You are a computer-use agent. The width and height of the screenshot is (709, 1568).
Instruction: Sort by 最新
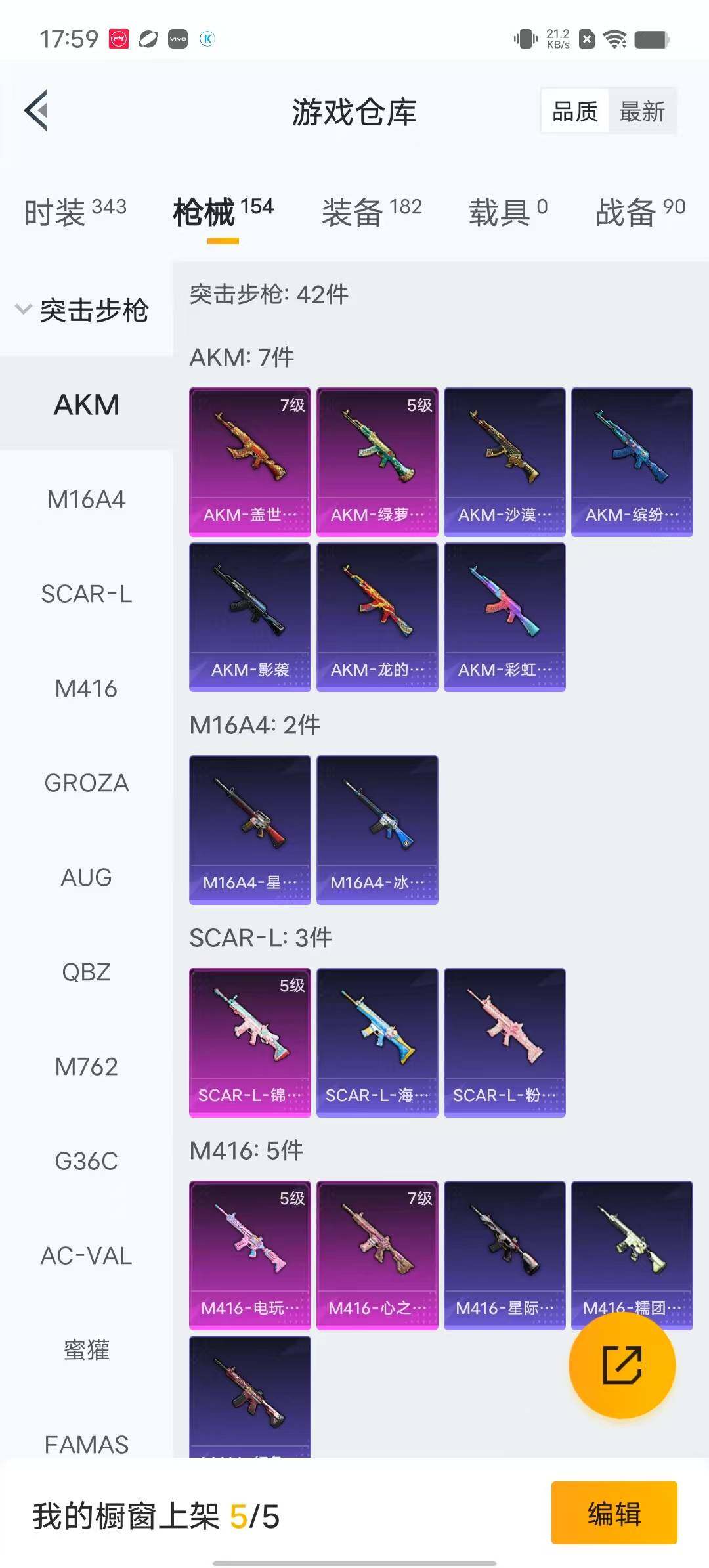click(641, 111)
